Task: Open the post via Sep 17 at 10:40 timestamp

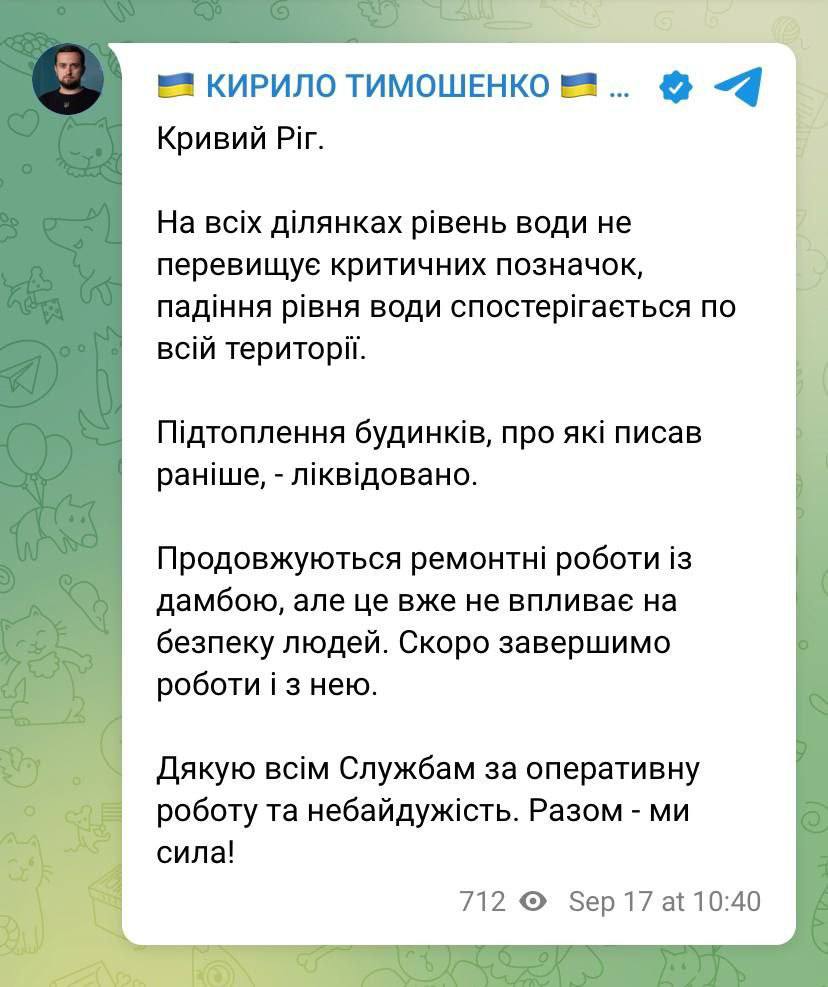Action: 664,901
